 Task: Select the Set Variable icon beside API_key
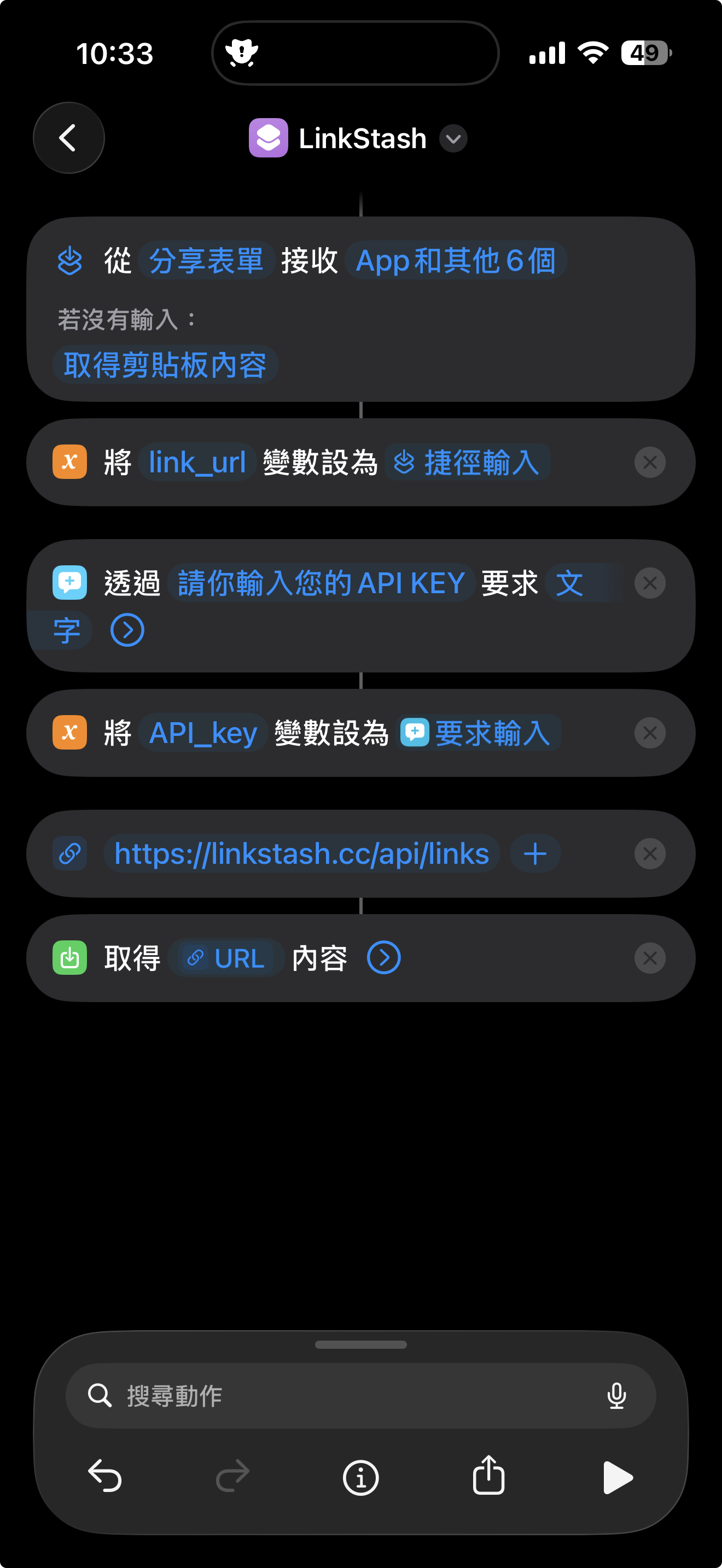tap(69, 733)
